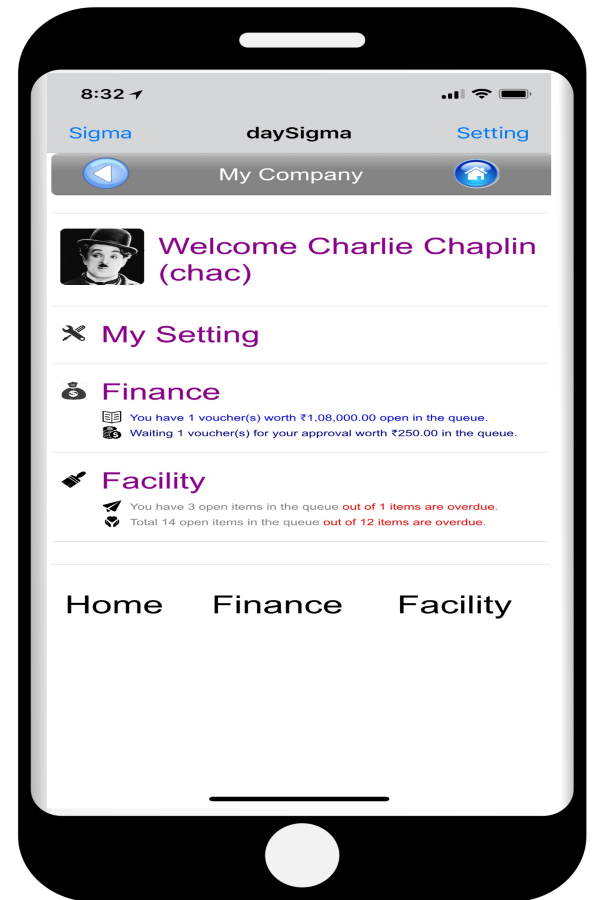Switch to the bottom Finance tab

pos(277,605)
